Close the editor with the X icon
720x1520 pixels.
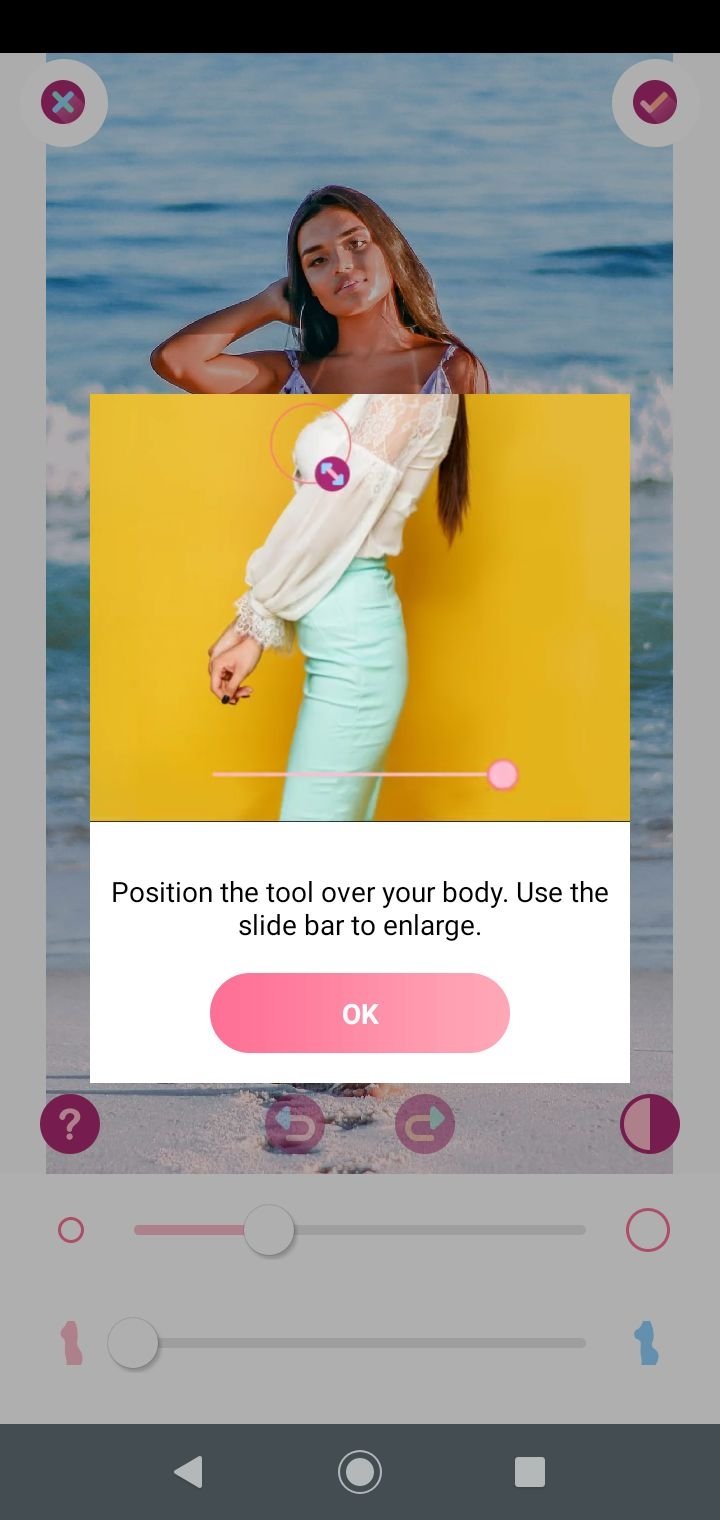[63, 102]
